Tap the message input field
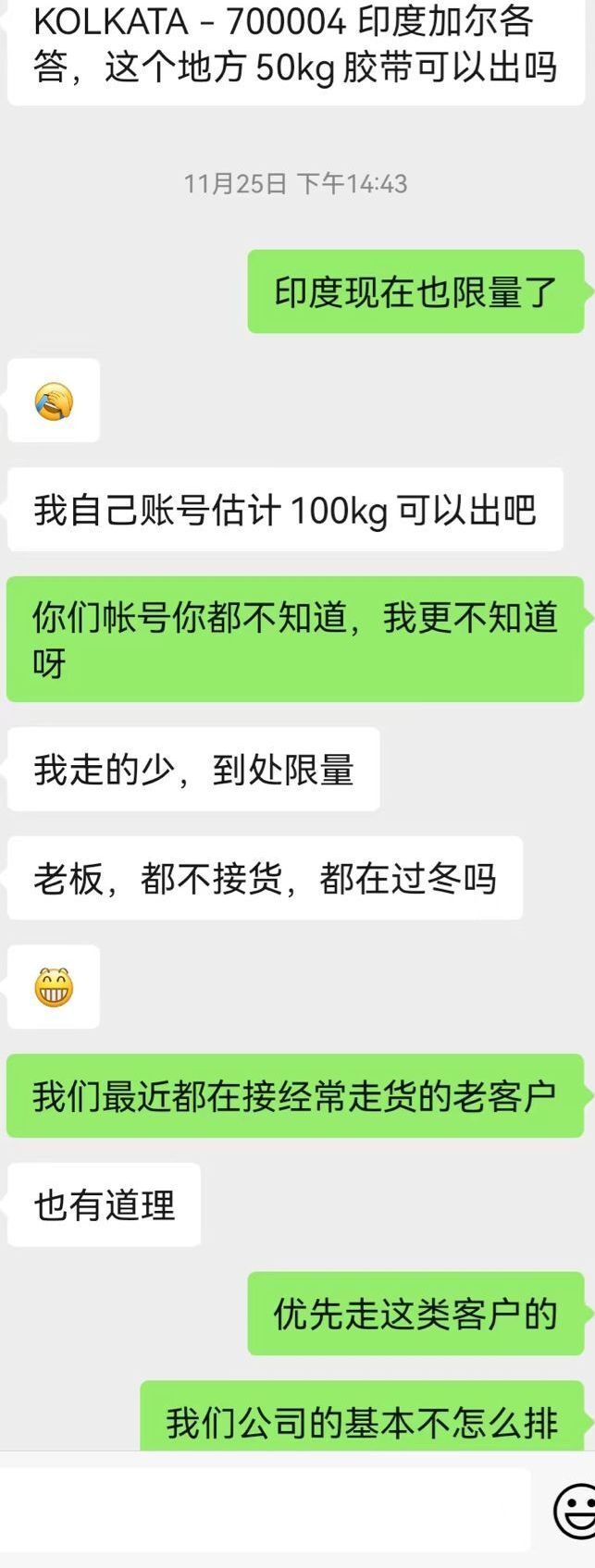Viewport: 595px width, 1568px height. coord(266,1510)
